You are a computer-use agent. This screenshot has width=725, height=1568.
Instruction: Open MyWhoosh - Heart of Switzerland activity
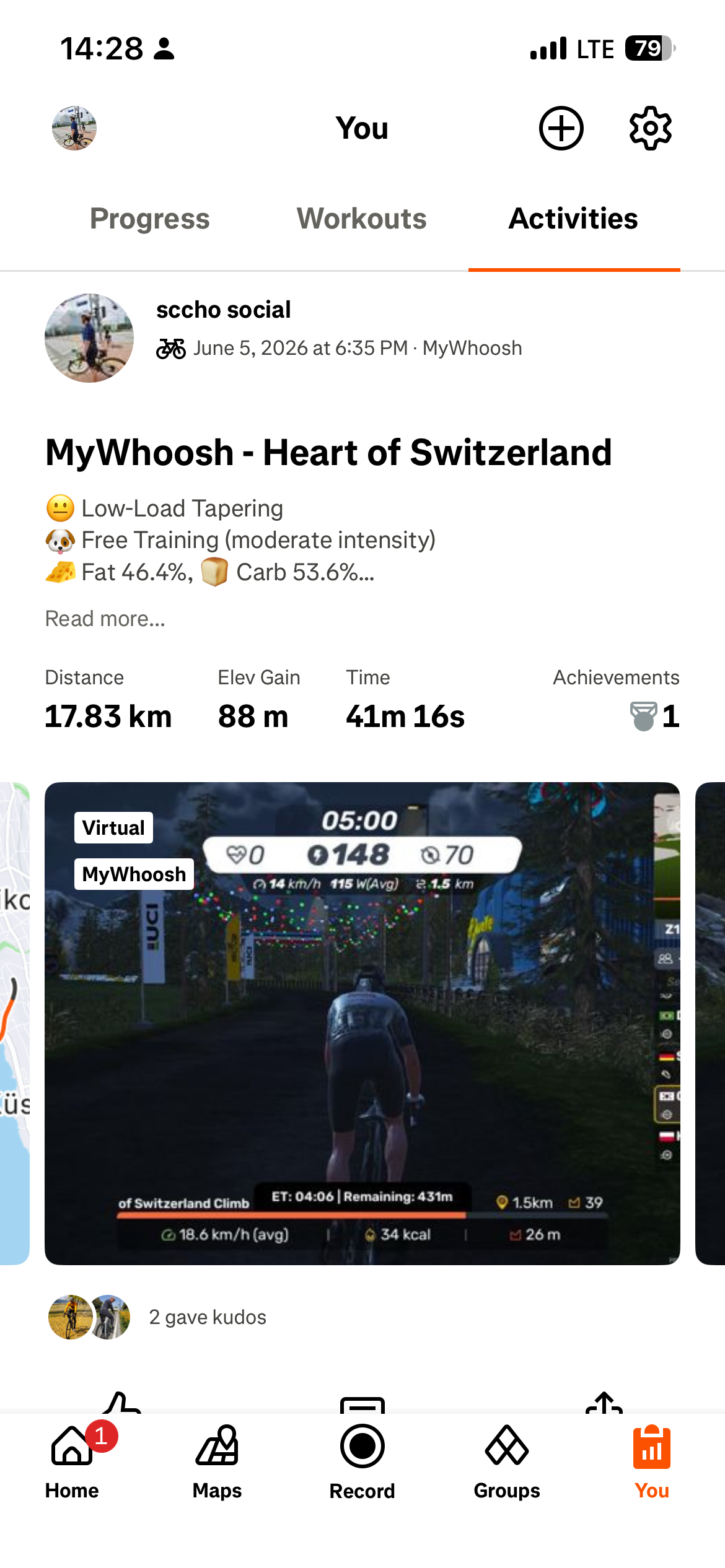pos(328,452)
